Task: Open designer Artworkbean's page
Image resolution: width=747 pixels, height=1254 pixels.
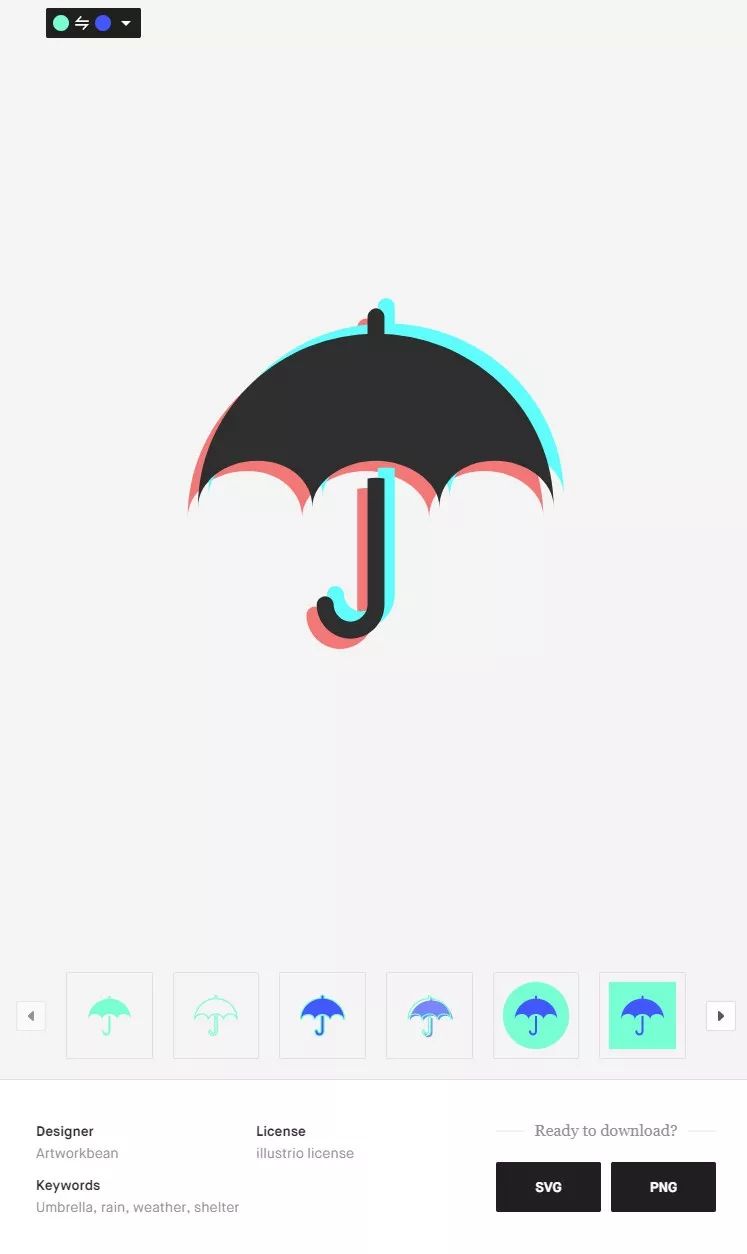Action: coord(77,1153)
